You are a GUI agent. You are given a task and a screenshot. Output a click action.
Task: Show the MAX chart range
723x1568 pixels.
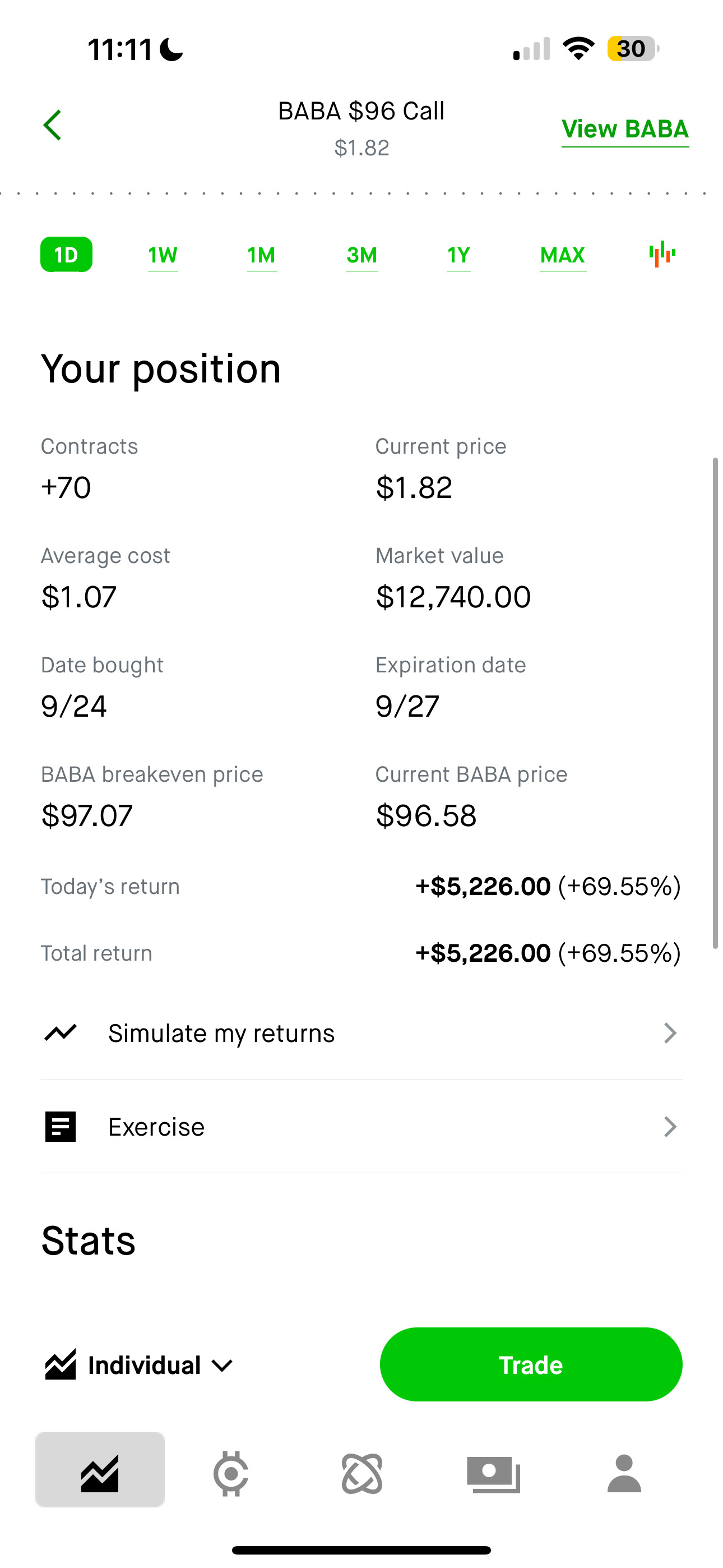click(x=563, y=255)
